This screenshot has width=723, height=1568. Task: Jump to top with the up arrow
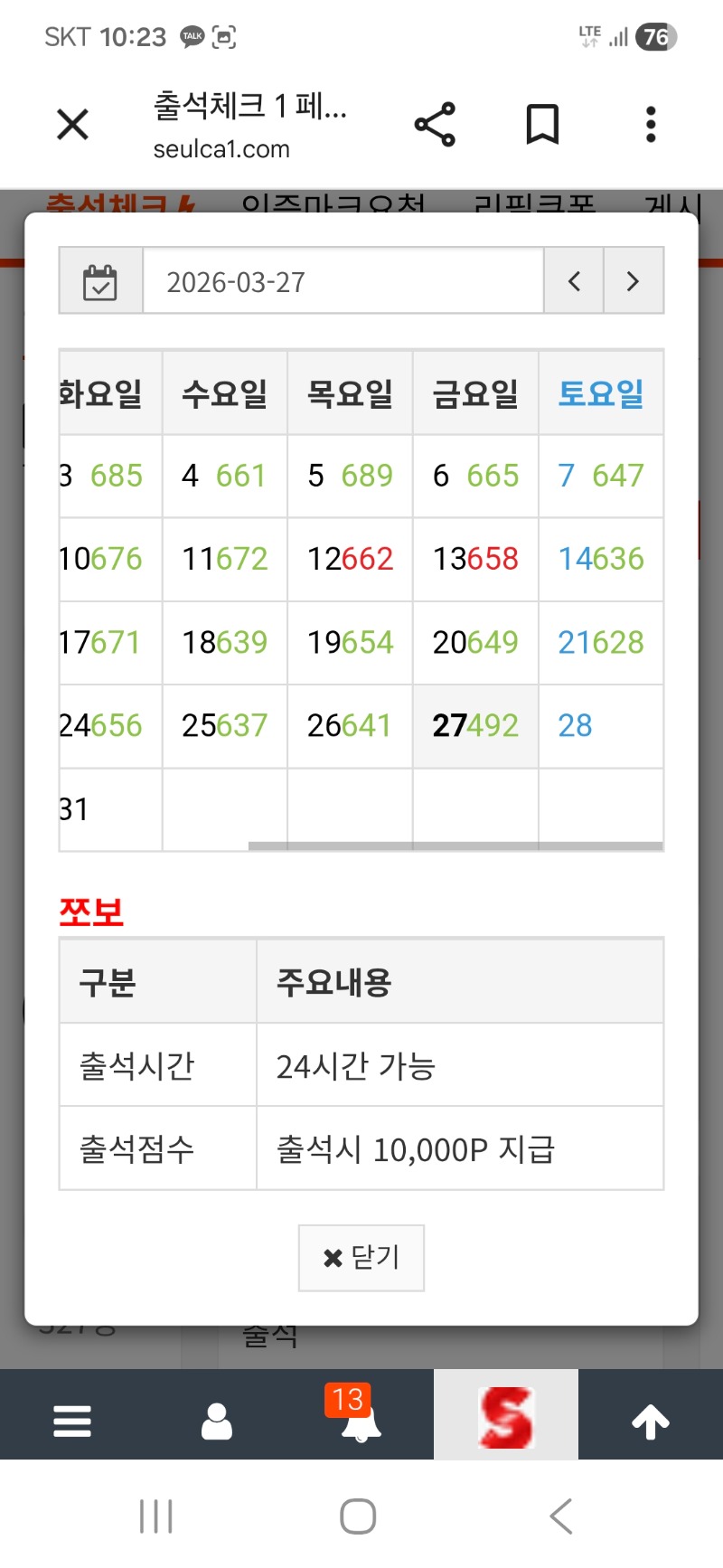point(651,1421)
